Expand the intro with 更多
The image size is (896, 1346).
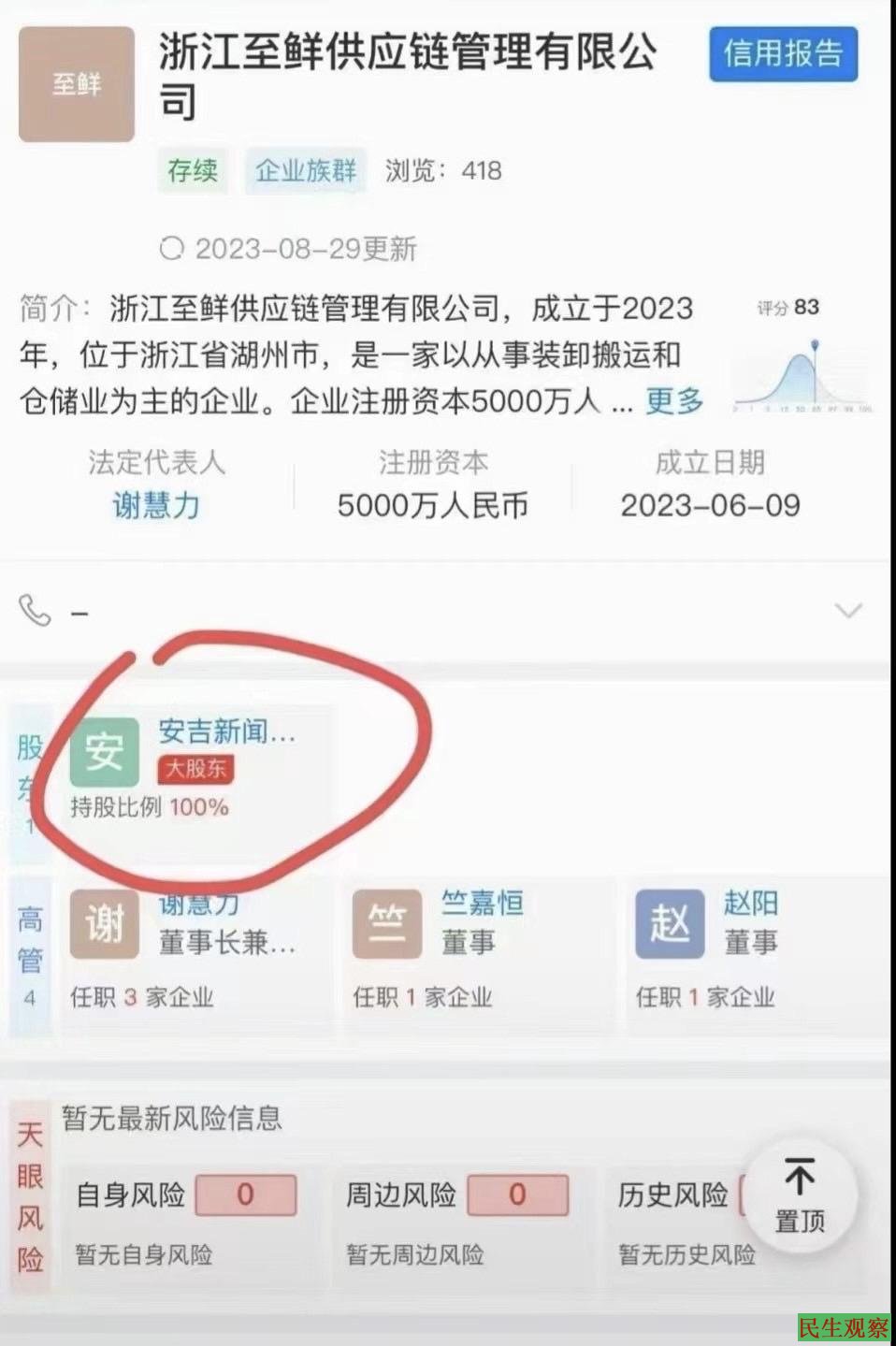pyautogui.click(x=674, y=401)
